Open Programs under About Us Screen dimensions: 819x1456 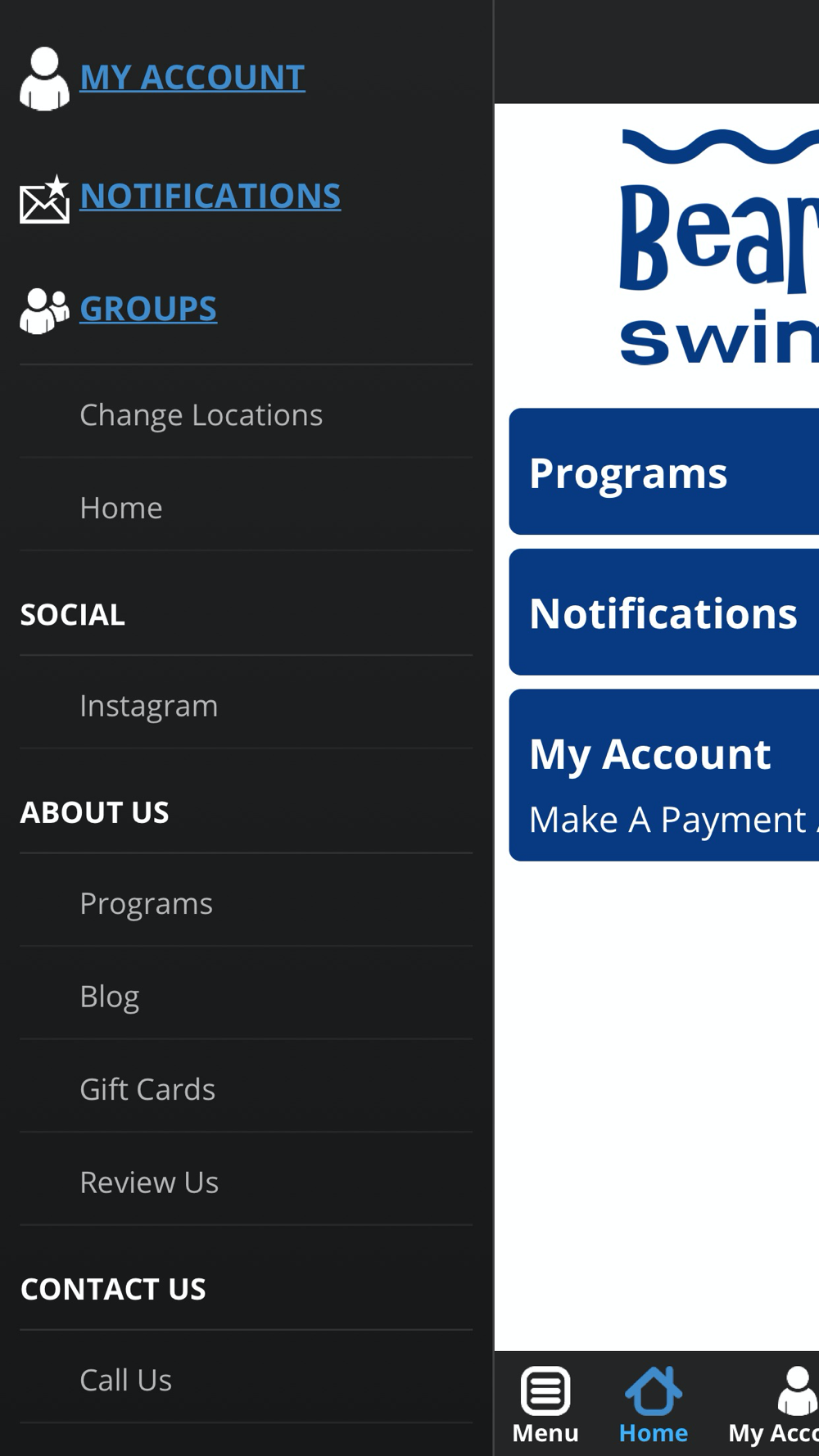246,903
